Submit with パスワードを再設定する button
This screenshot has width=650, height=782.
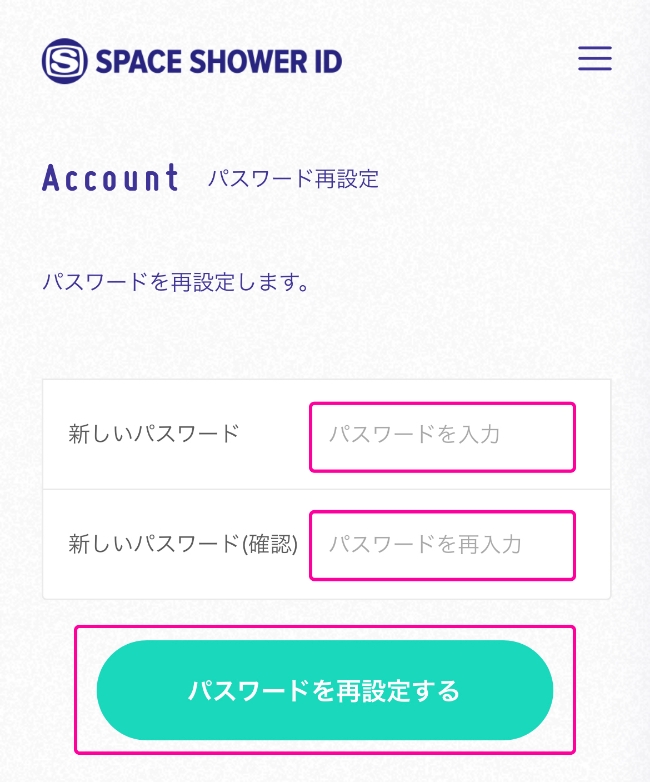324,690
